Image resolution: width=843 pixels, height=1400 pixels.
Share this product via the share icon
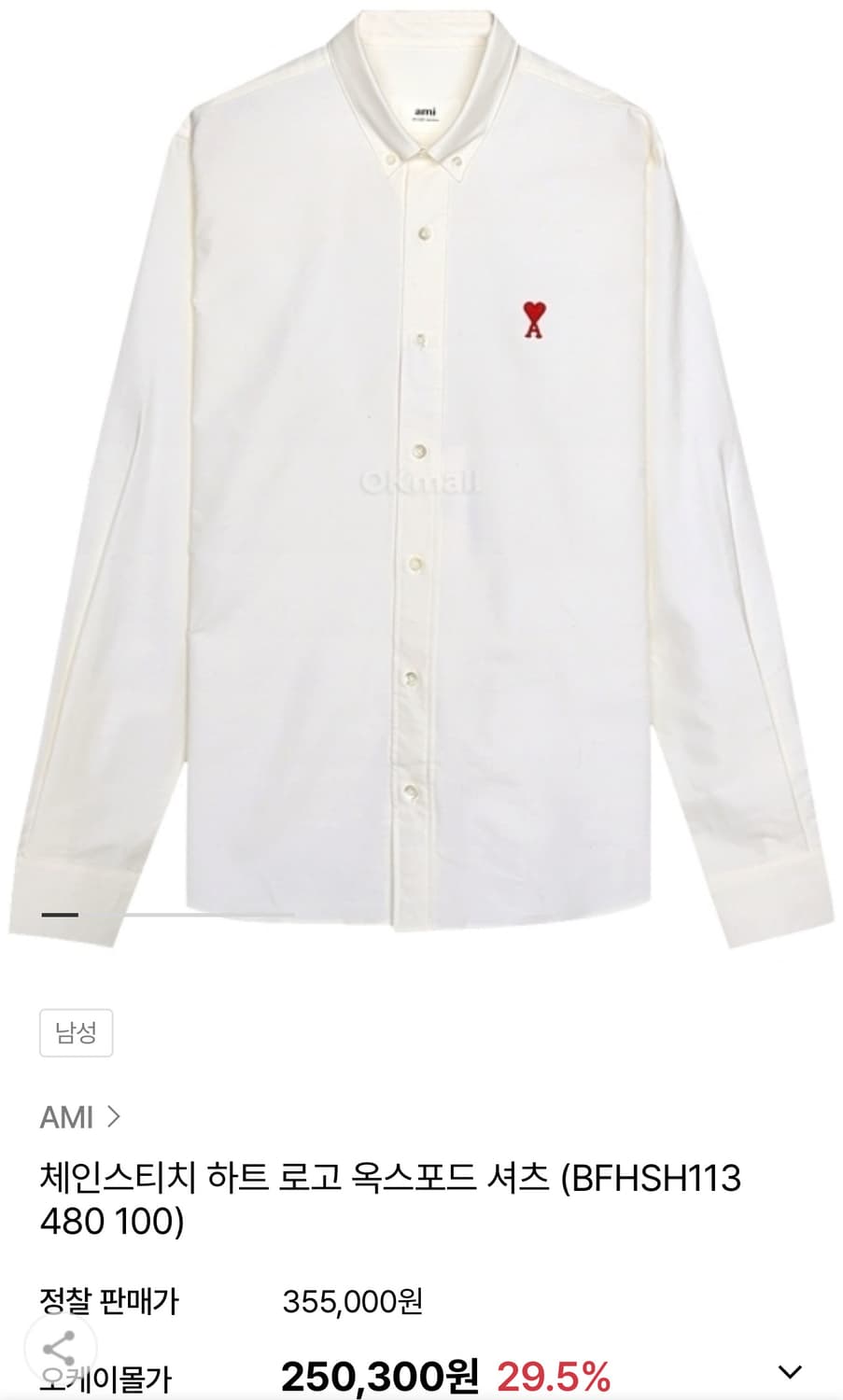60,1349
